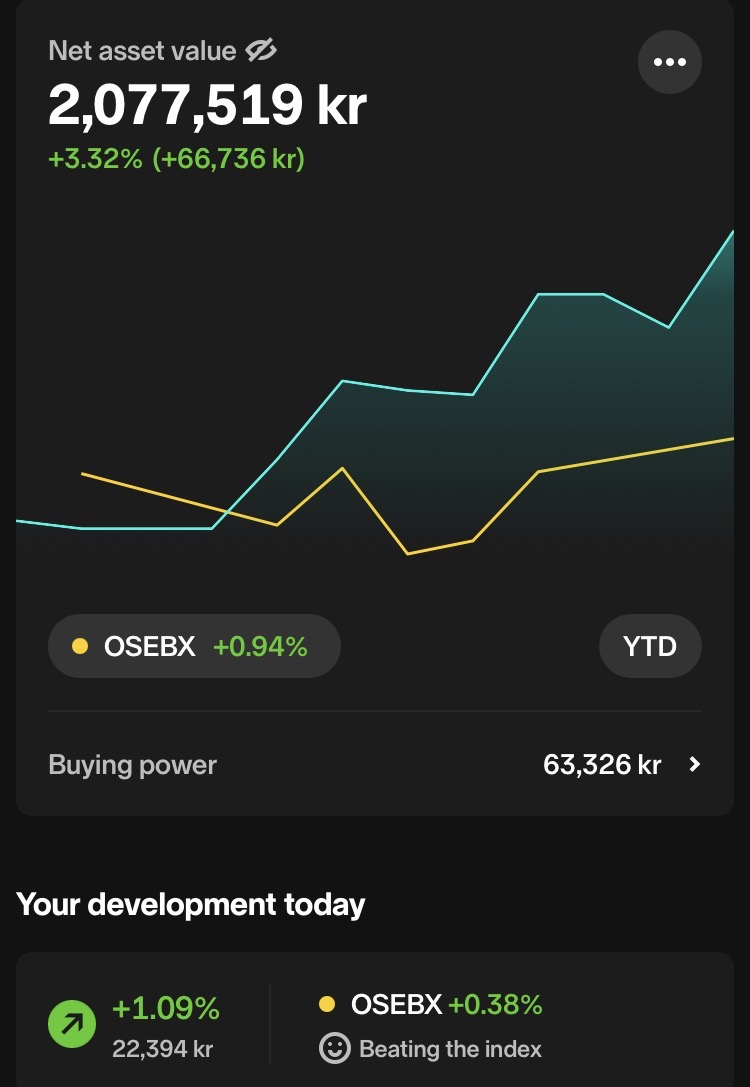750x1087 pixels.
Task: Change the YTD chart period
Action: (x=650, y=646)
